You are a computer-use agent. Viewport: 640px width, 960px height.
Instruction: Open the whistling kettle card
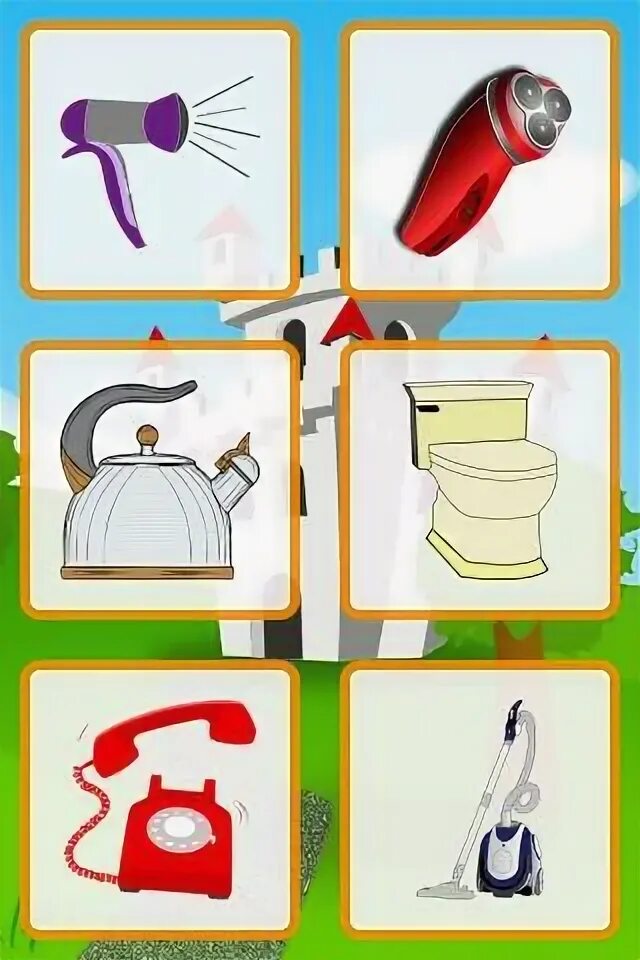(160, 480)
